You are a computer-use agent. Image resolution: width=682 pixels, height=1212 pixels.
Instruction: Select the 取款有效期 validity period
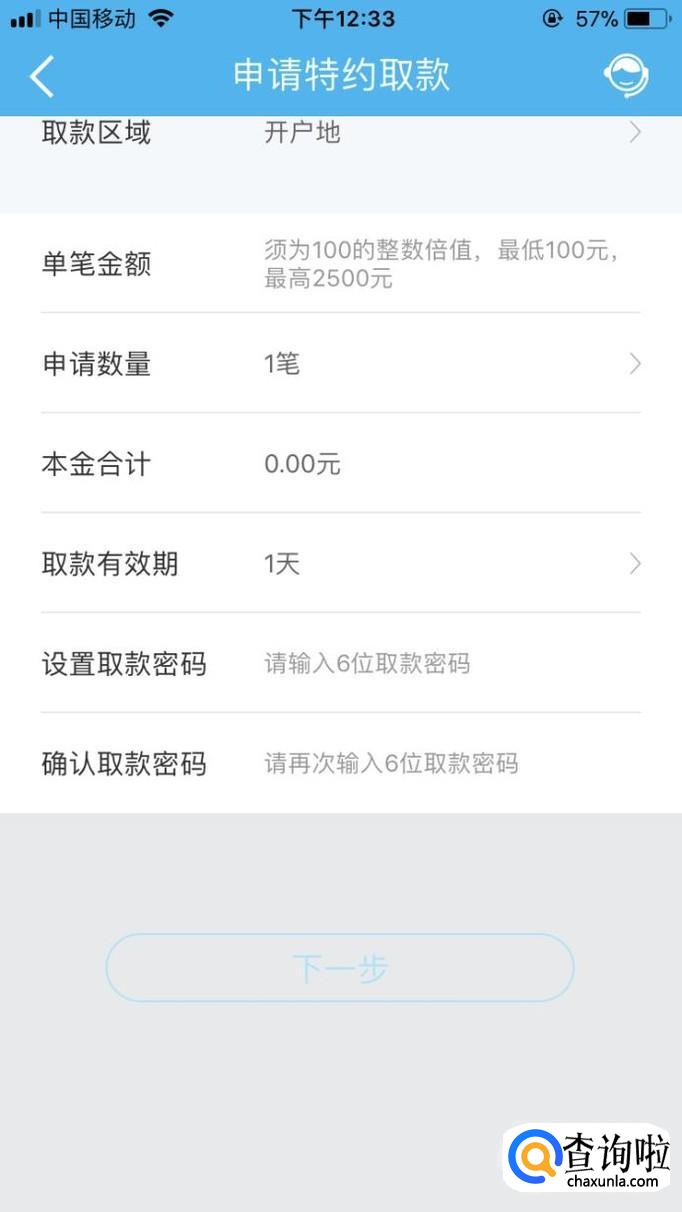(x=450, y=564)
